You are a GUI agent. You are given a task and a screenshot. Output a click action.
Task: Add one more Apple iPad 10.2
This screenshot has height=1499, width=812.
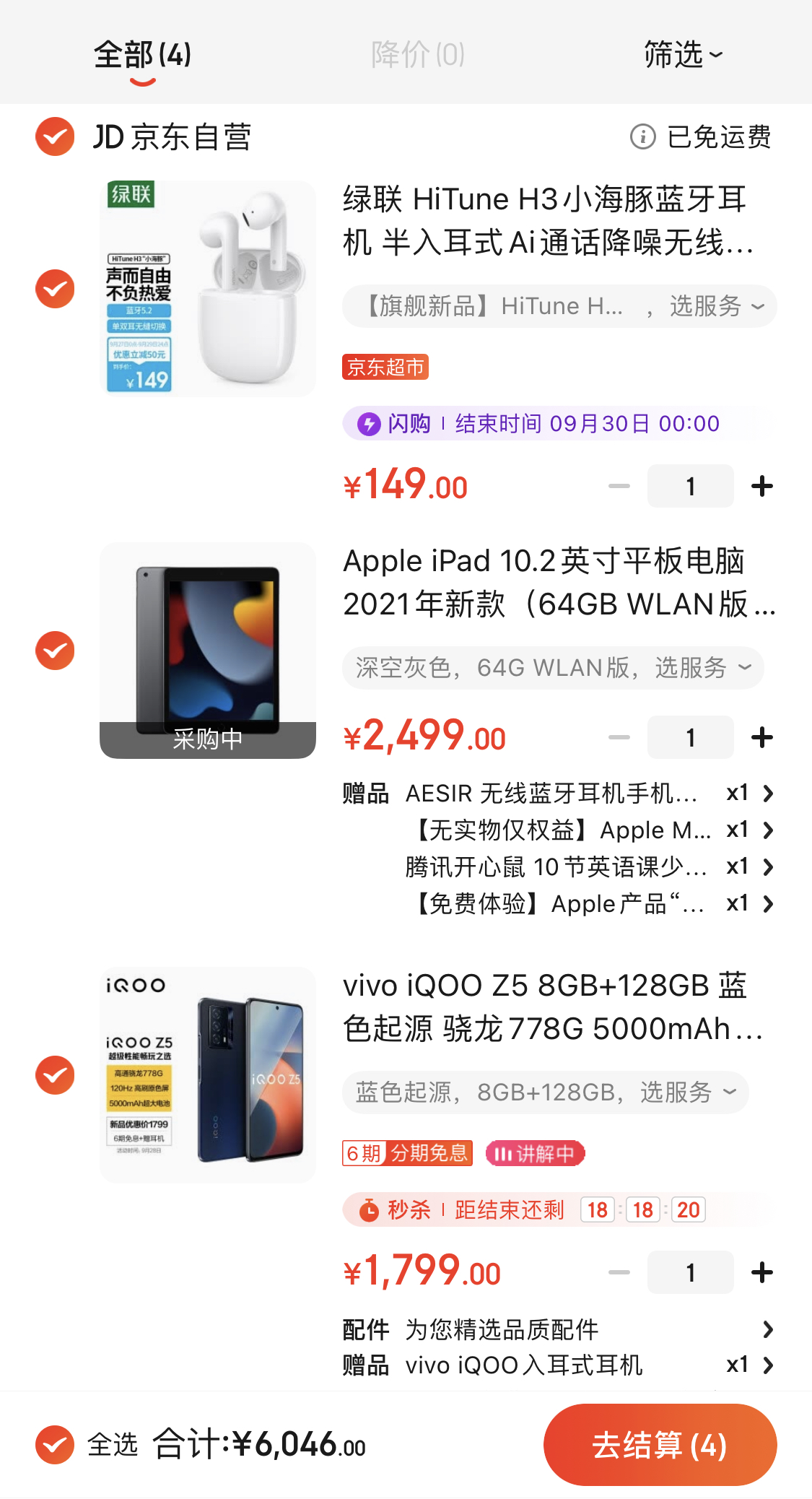(x=761, y=737)
